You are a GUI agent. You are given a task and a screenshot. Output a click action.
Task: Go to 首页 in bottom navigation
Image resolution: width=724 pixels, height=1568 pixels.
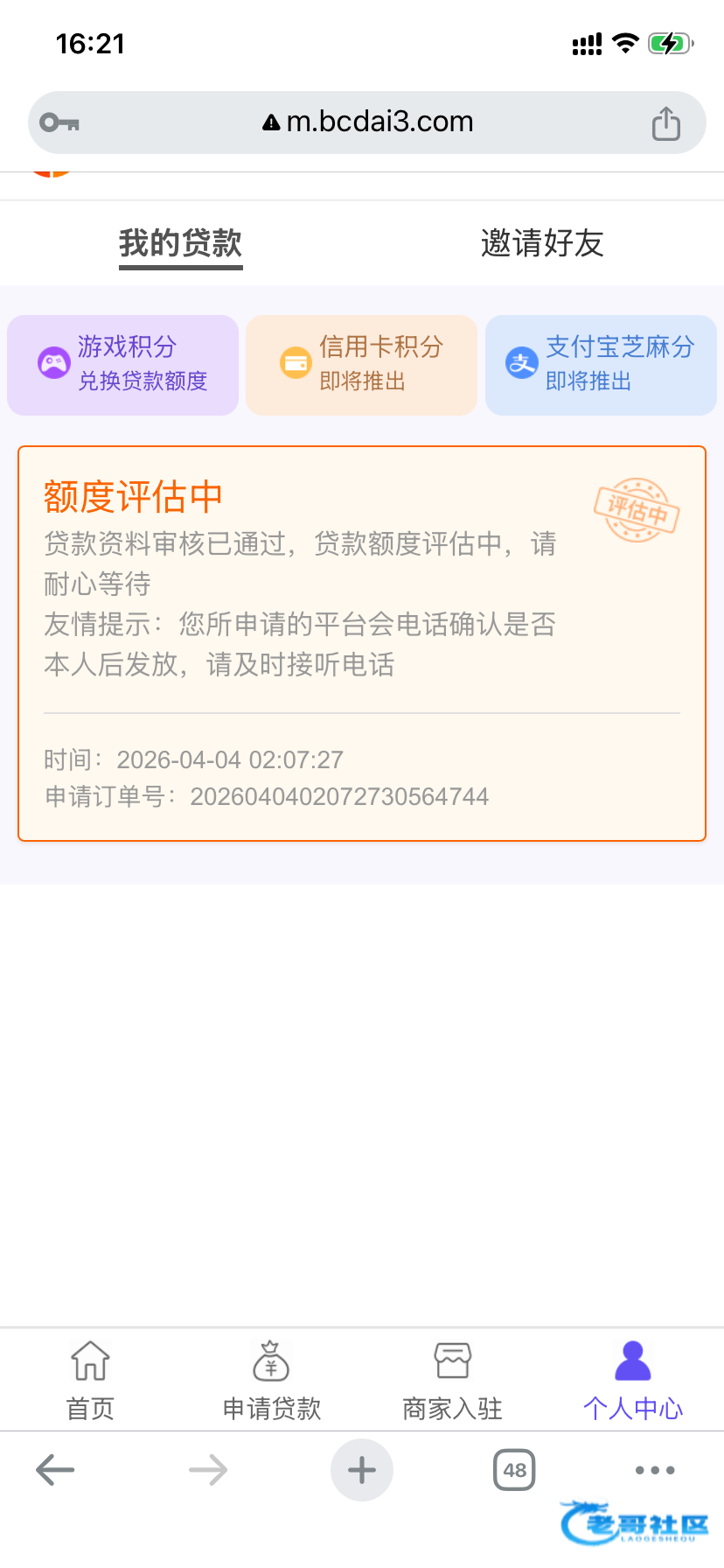(90, 1381)
